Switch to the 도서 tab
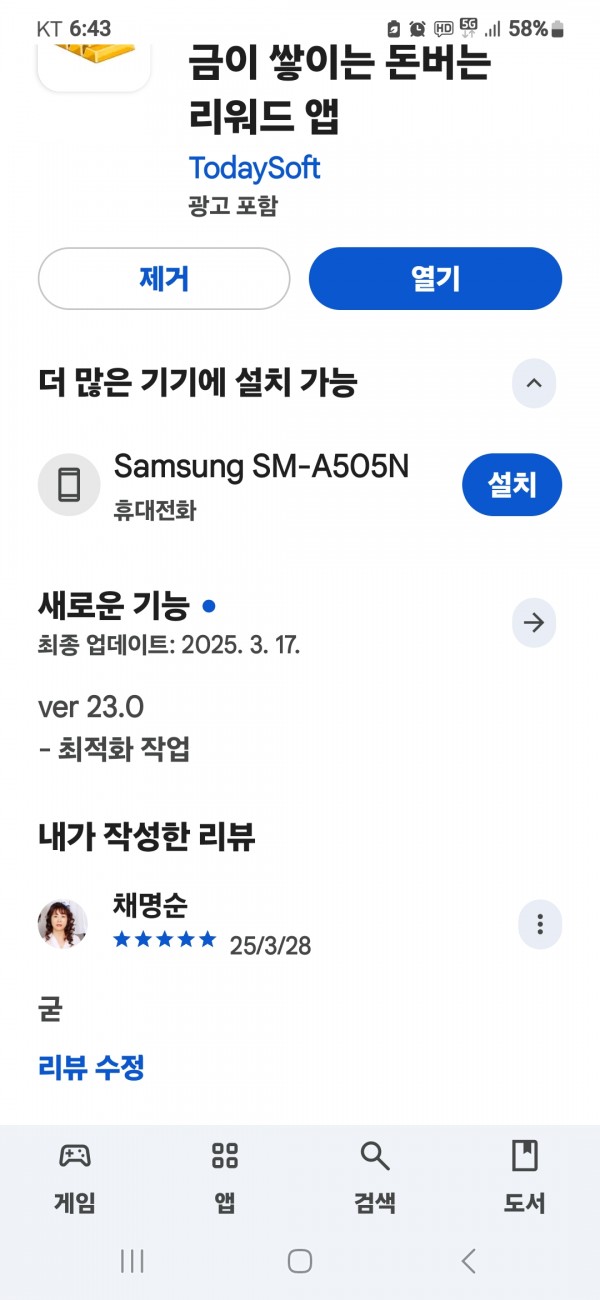This screenshot has width=600, height=1300. tap(524, 1178)
